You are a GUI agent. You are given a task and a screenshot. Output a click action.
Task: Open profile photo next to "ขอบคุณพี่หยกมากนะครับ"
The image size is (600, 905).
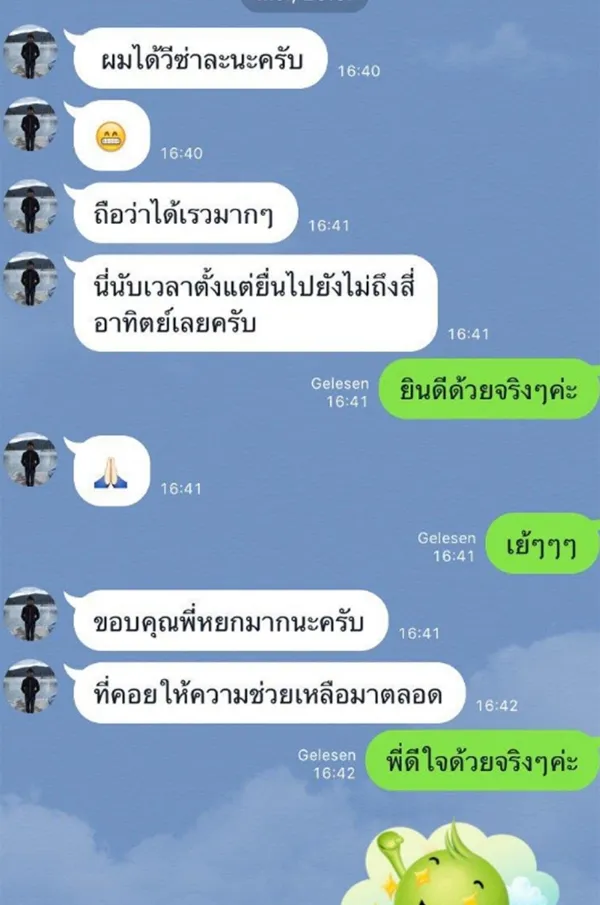pyautogui.click(x=31, y=614)
